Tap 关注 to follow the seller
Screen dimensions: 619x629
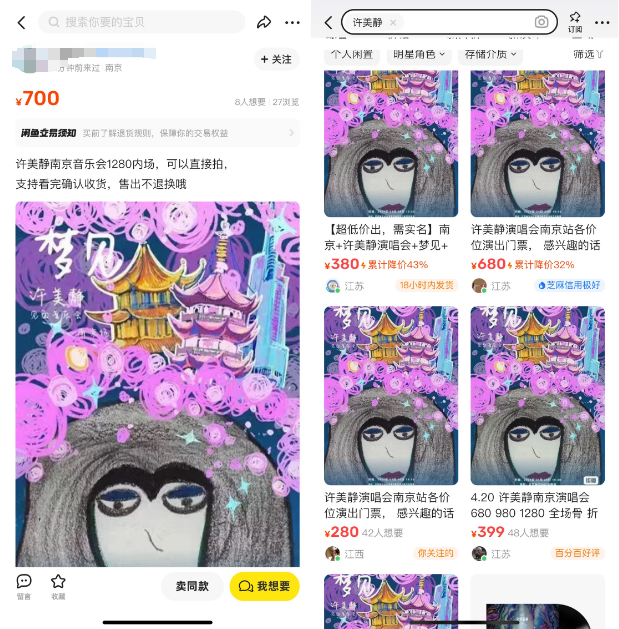276,59
